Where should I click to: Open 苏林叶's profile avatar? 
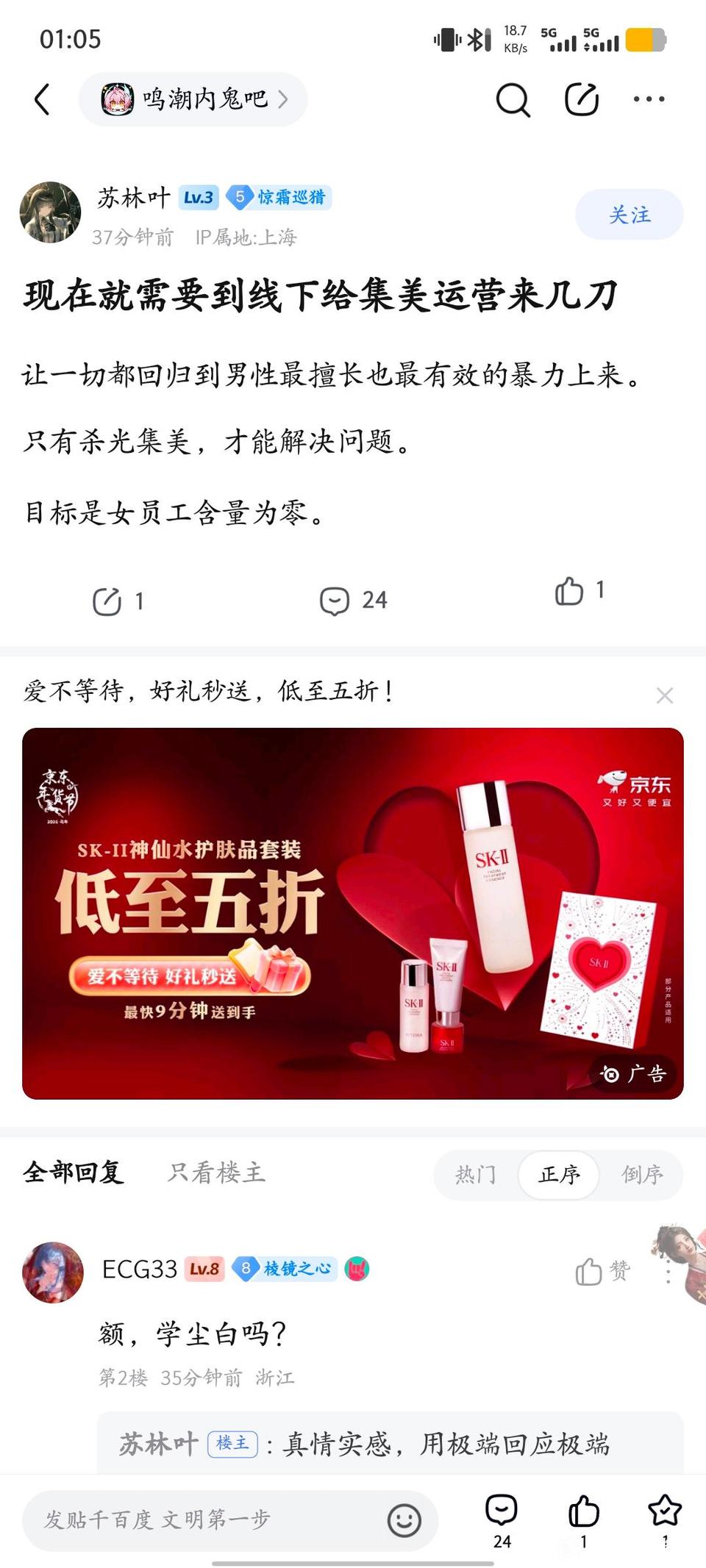coord(50,212)
